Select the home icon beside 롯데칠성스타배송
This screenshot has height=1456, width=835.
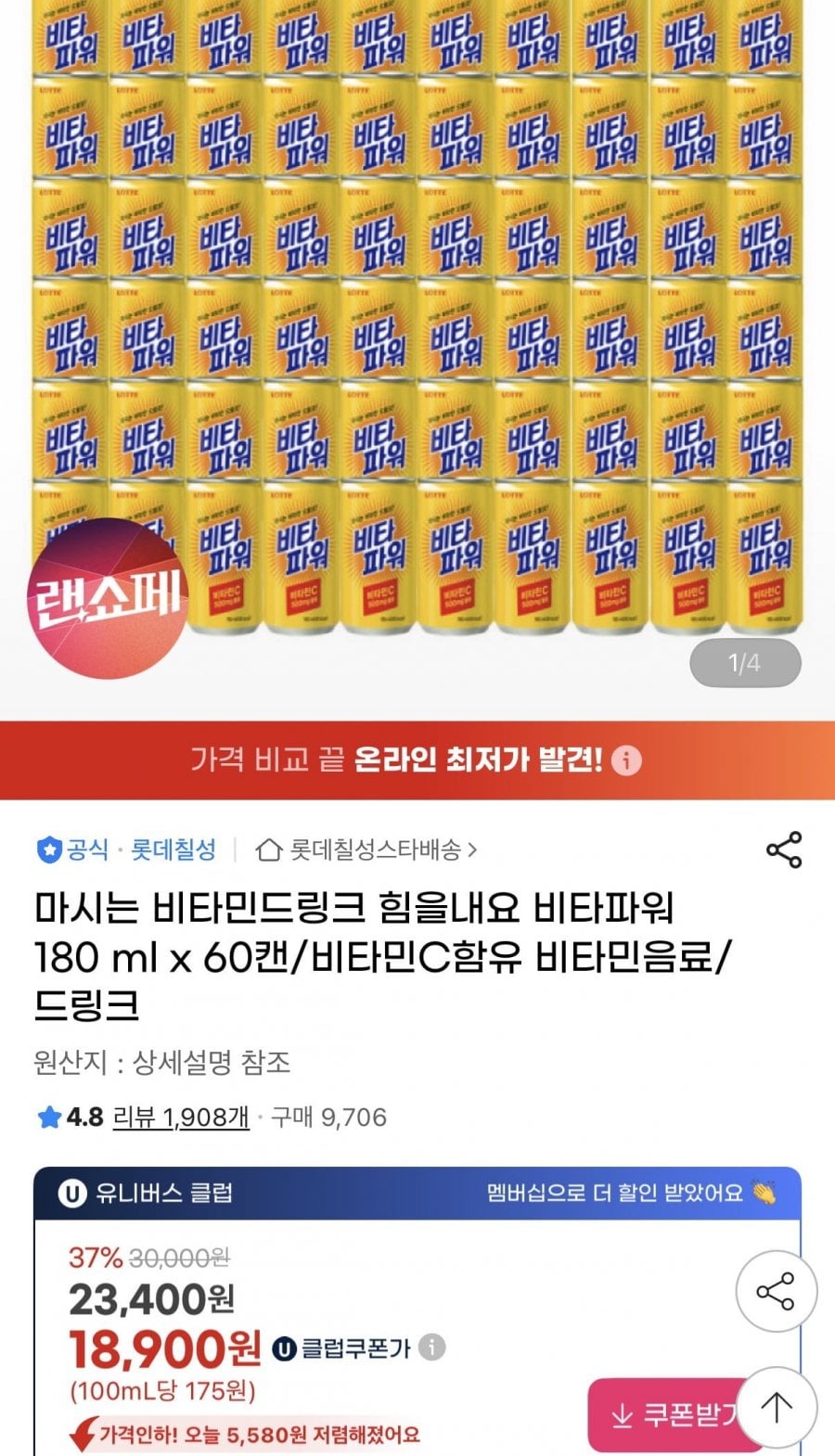[x=271, y=850]
